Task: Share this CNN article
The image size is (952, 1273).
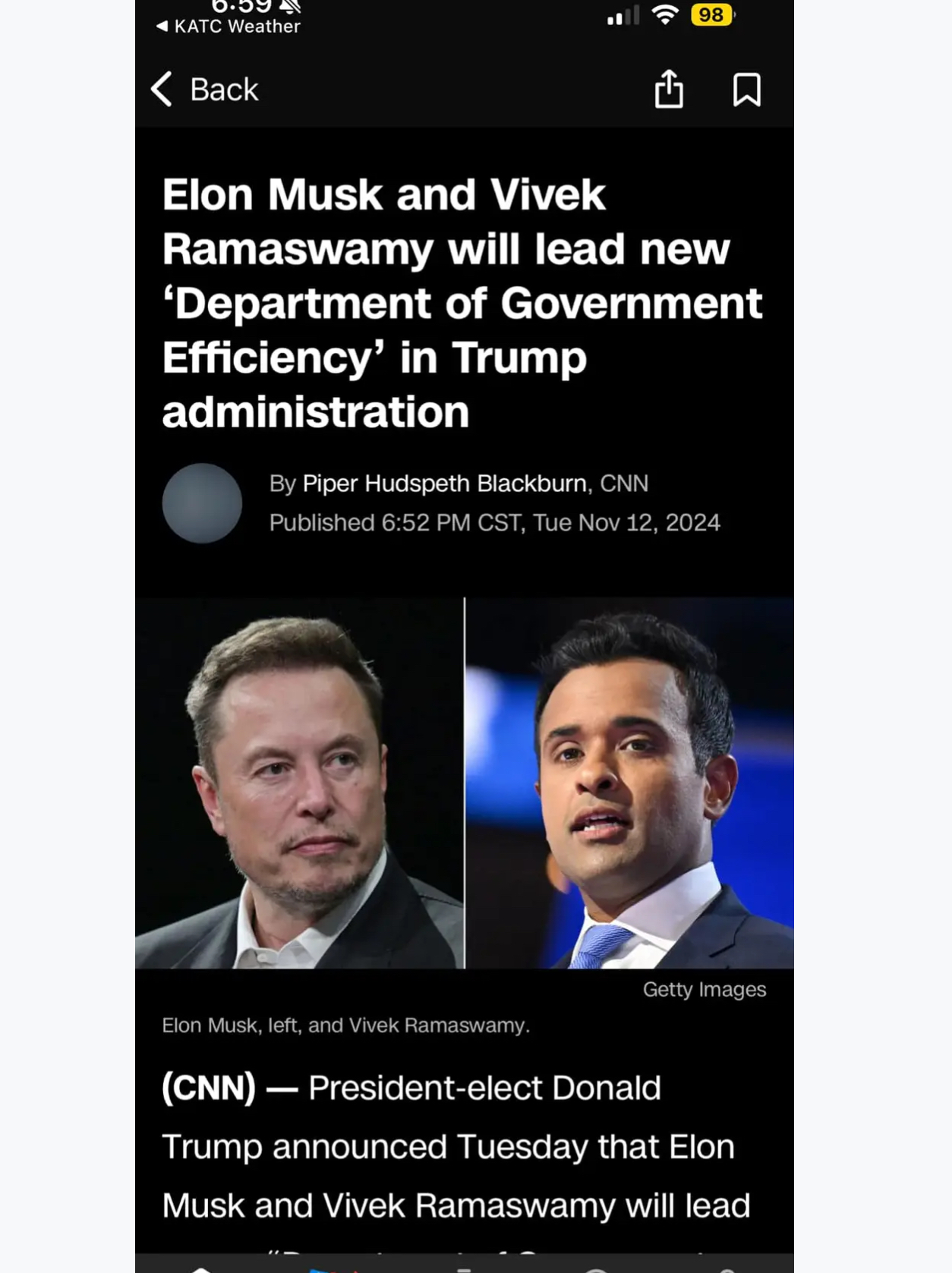Action: [669, 90]
